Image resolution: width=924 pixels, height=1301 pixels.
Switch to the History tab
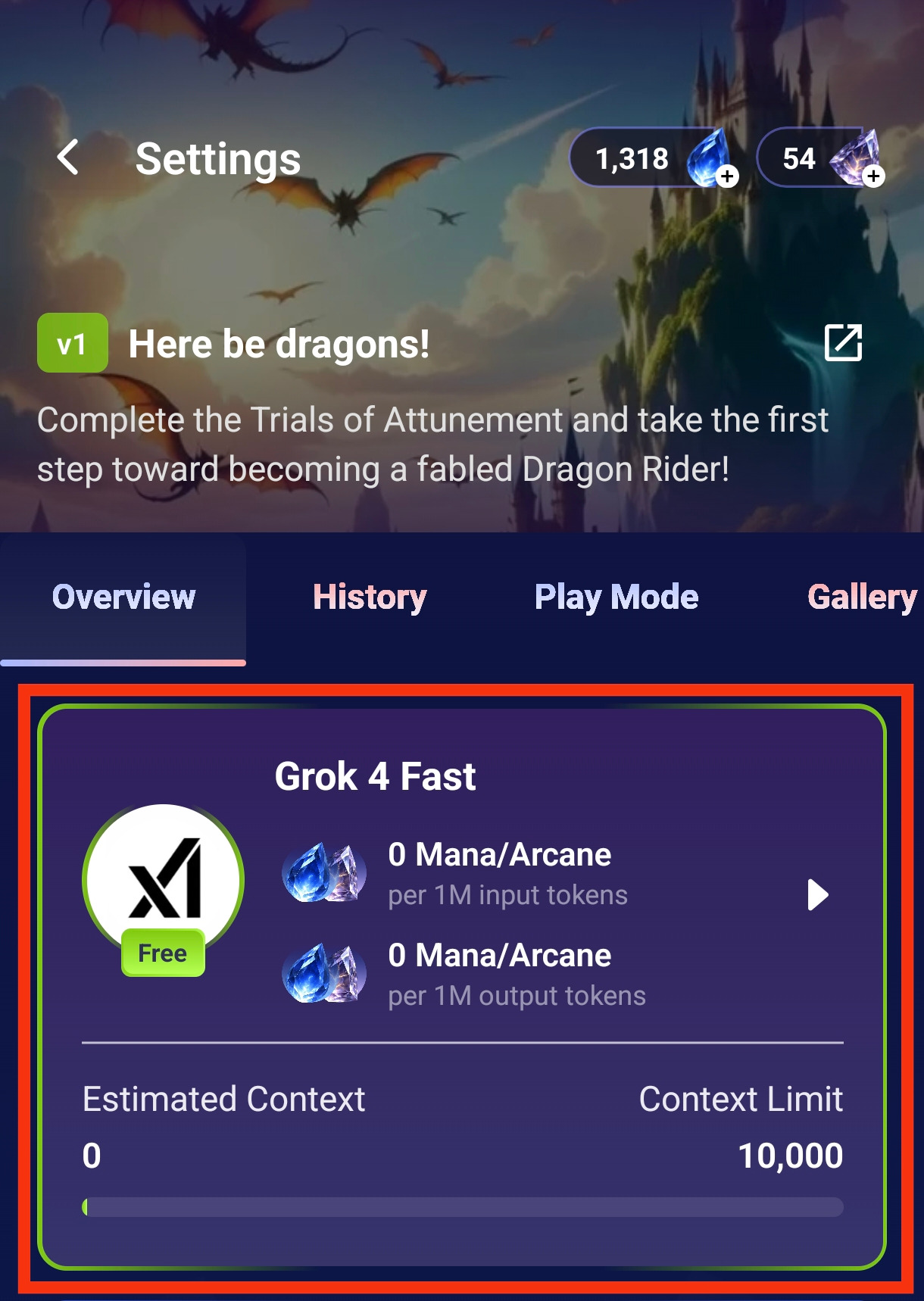click(x=370, y=597)
